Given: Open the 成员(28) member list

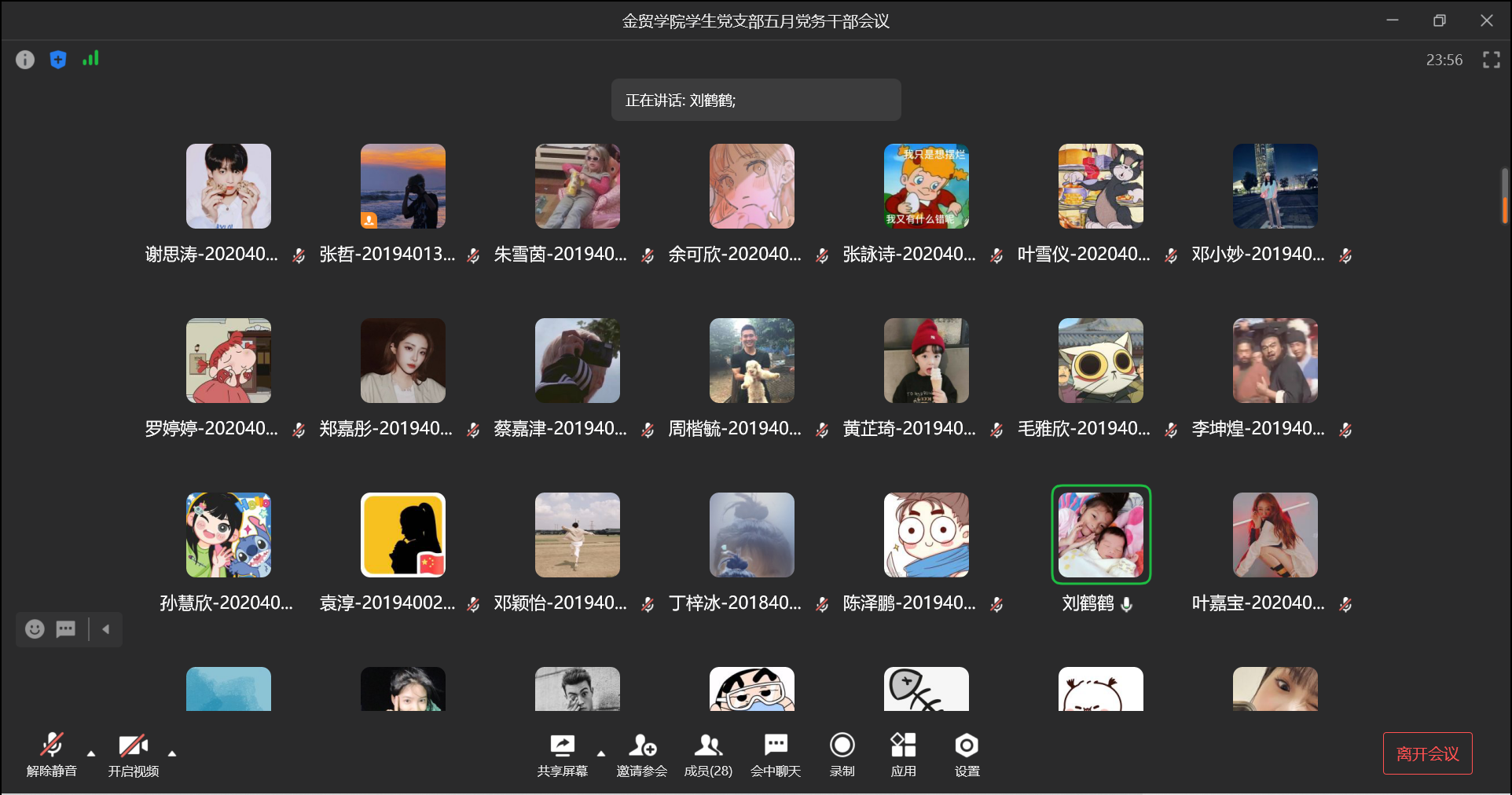Looking at the screenshot, I should point(708,753).
